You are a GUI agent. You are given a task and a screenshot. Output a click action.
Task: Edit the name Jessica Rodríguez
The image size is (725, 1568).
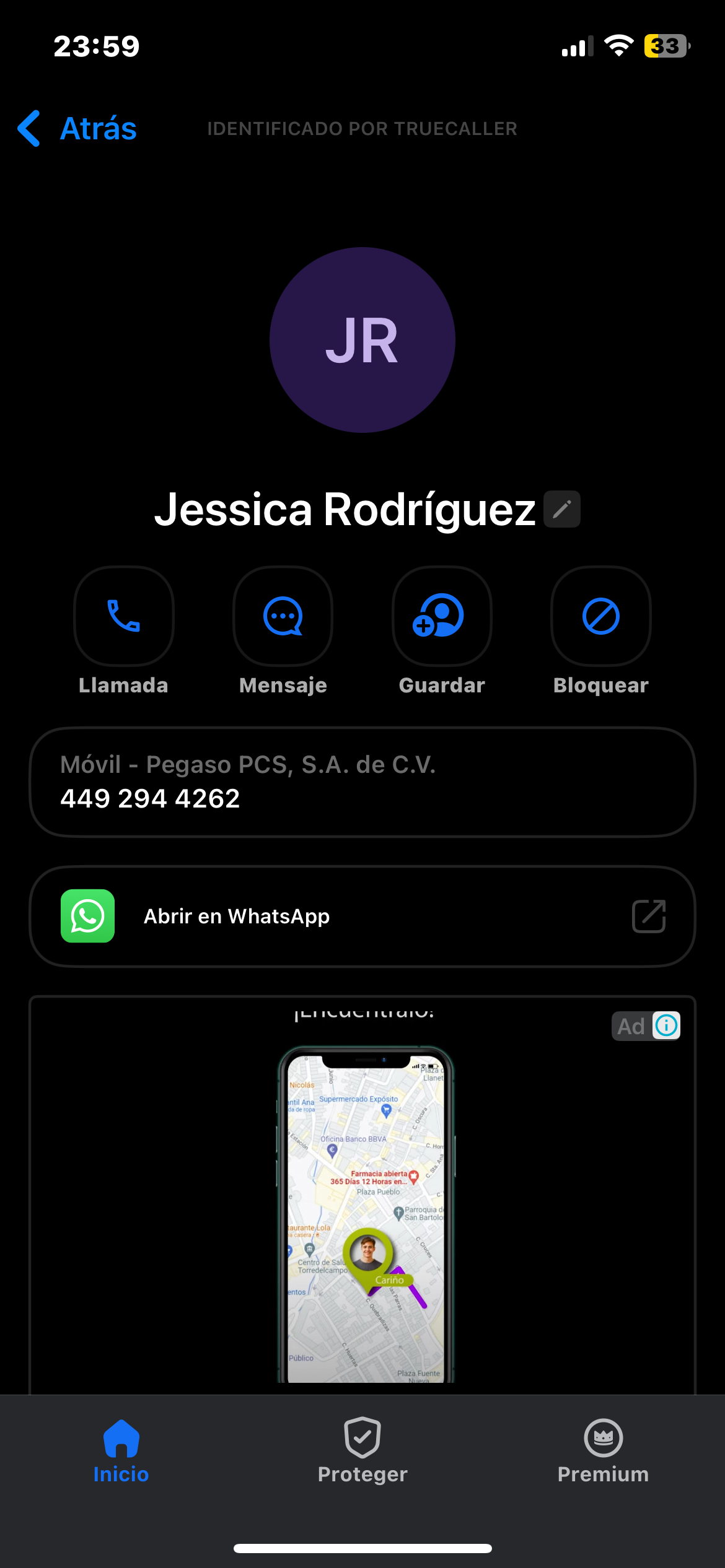561,509
